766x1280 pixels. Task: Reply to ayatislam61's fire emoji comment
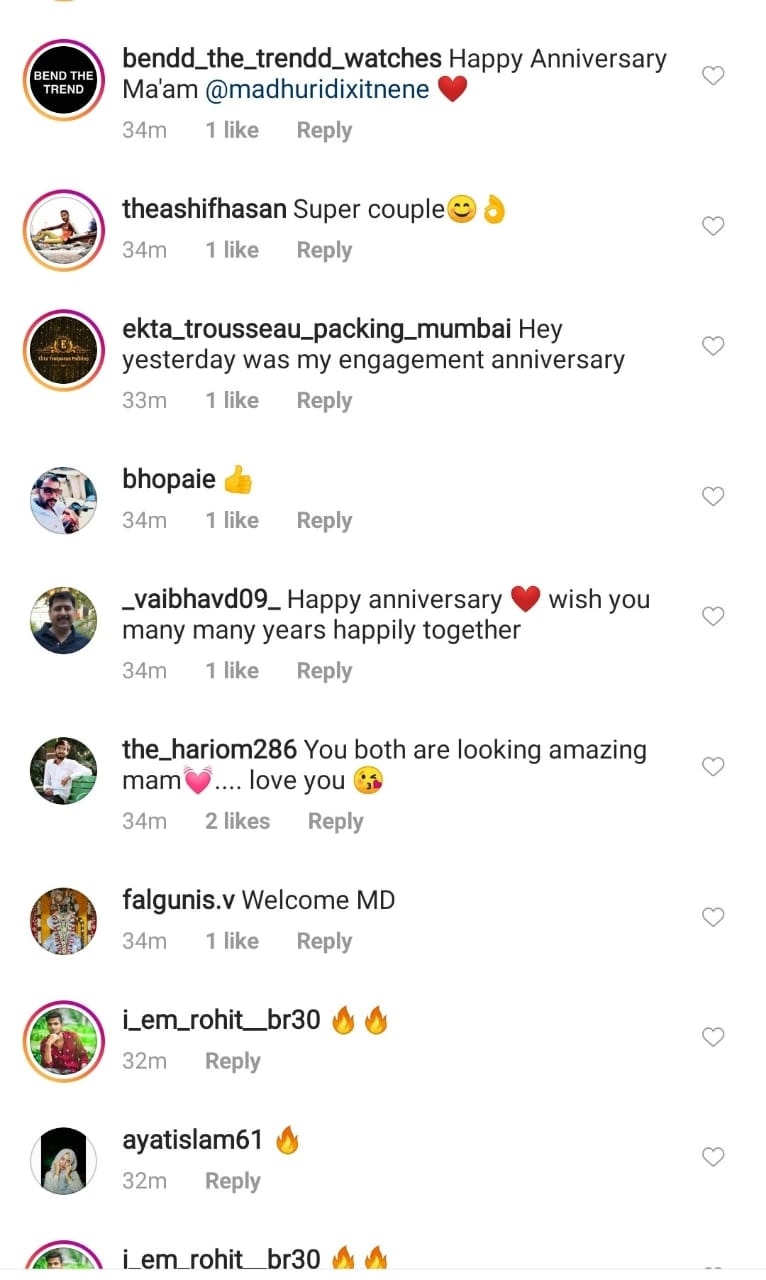point(232,1181)
